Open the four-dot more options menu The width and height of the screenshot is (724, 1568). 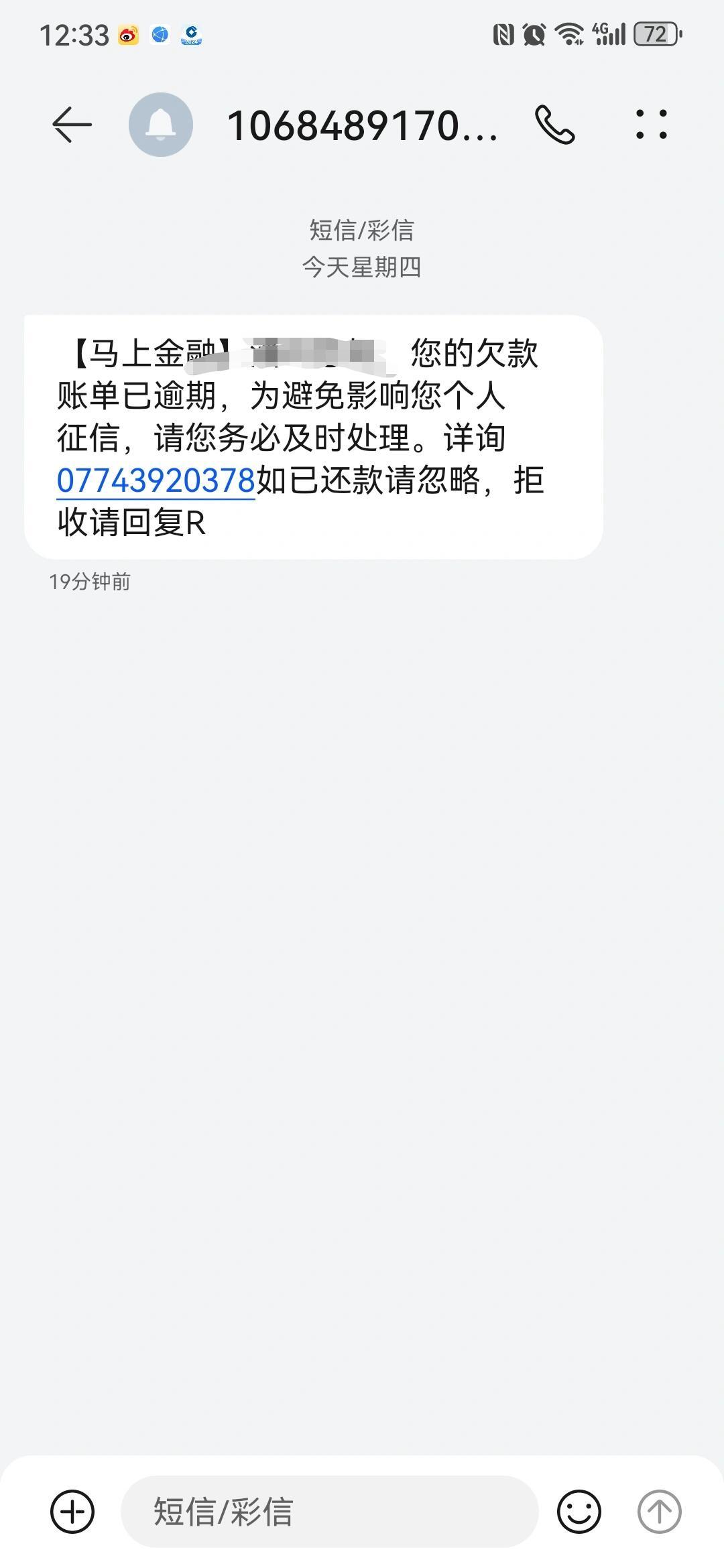tap(652, 125)
